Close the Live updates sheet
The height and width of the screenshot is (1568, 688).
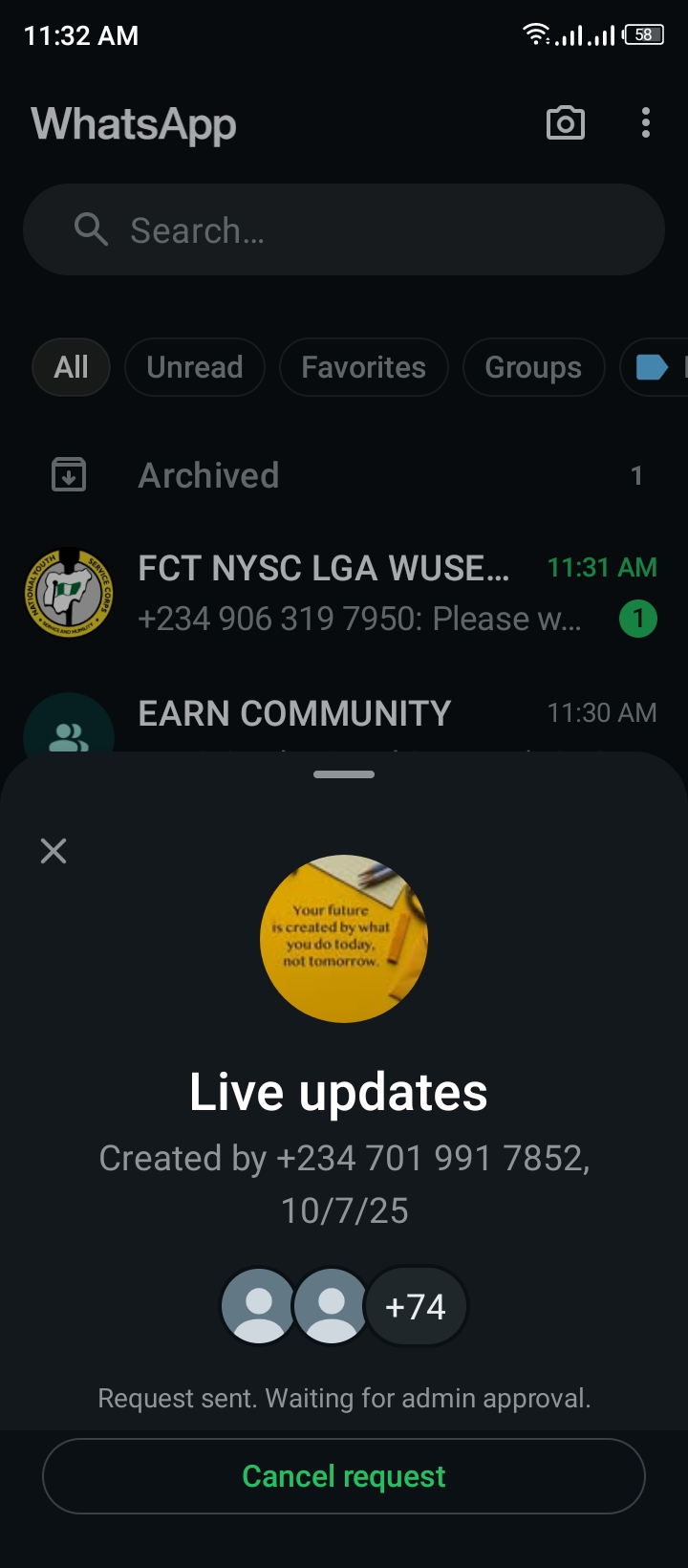point(54,850)
